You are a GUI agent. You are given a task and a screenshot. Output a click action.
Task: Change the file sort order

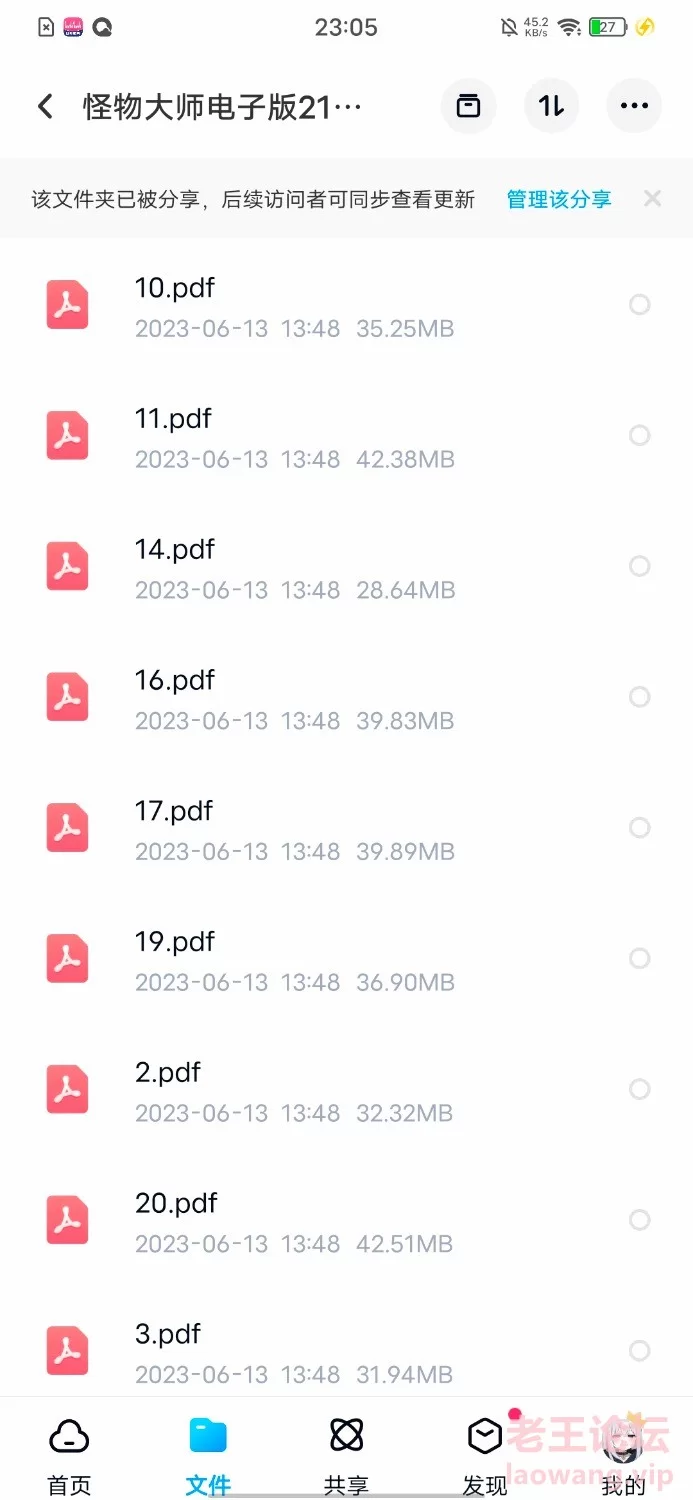552,106
